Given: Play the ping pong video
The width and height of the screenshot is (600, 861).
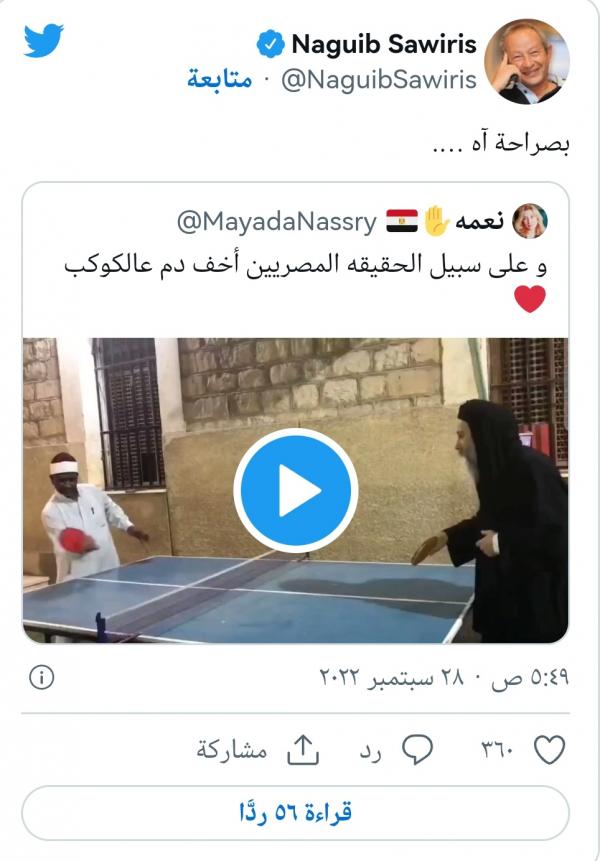Looking at the screenshot, I should tap(295, 490).
